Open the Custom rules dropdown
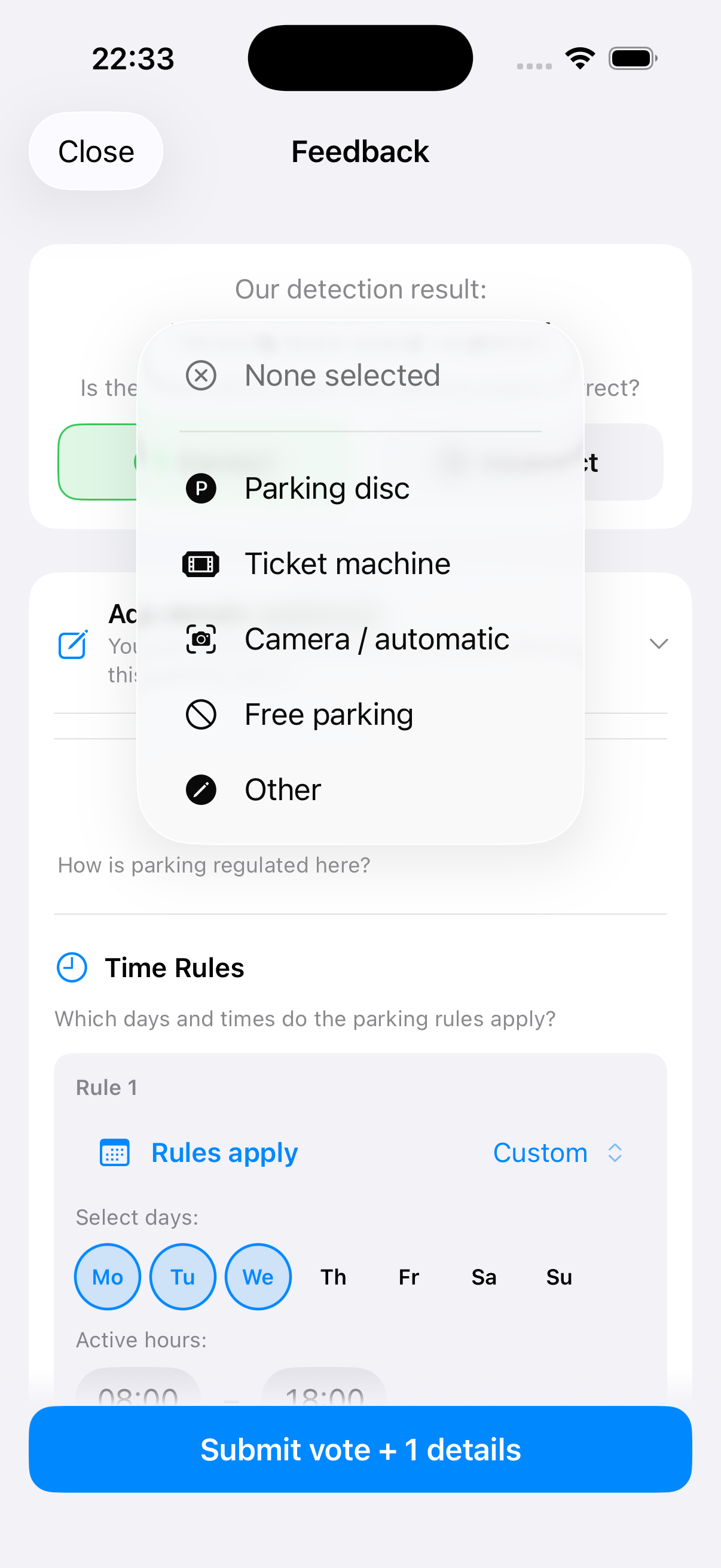This screenshot has width=721, height=1568. (x=557, y=1152)
